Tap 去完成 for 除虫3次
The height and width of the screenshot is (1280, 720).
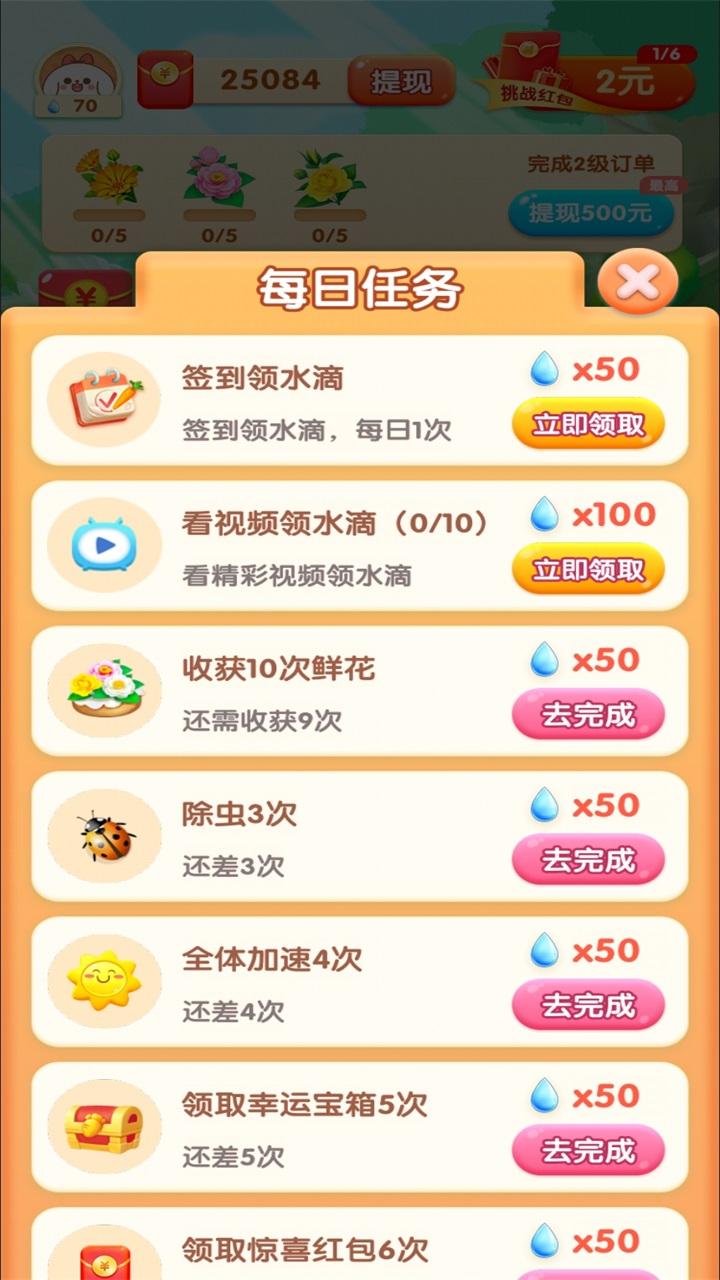(588, 860)
